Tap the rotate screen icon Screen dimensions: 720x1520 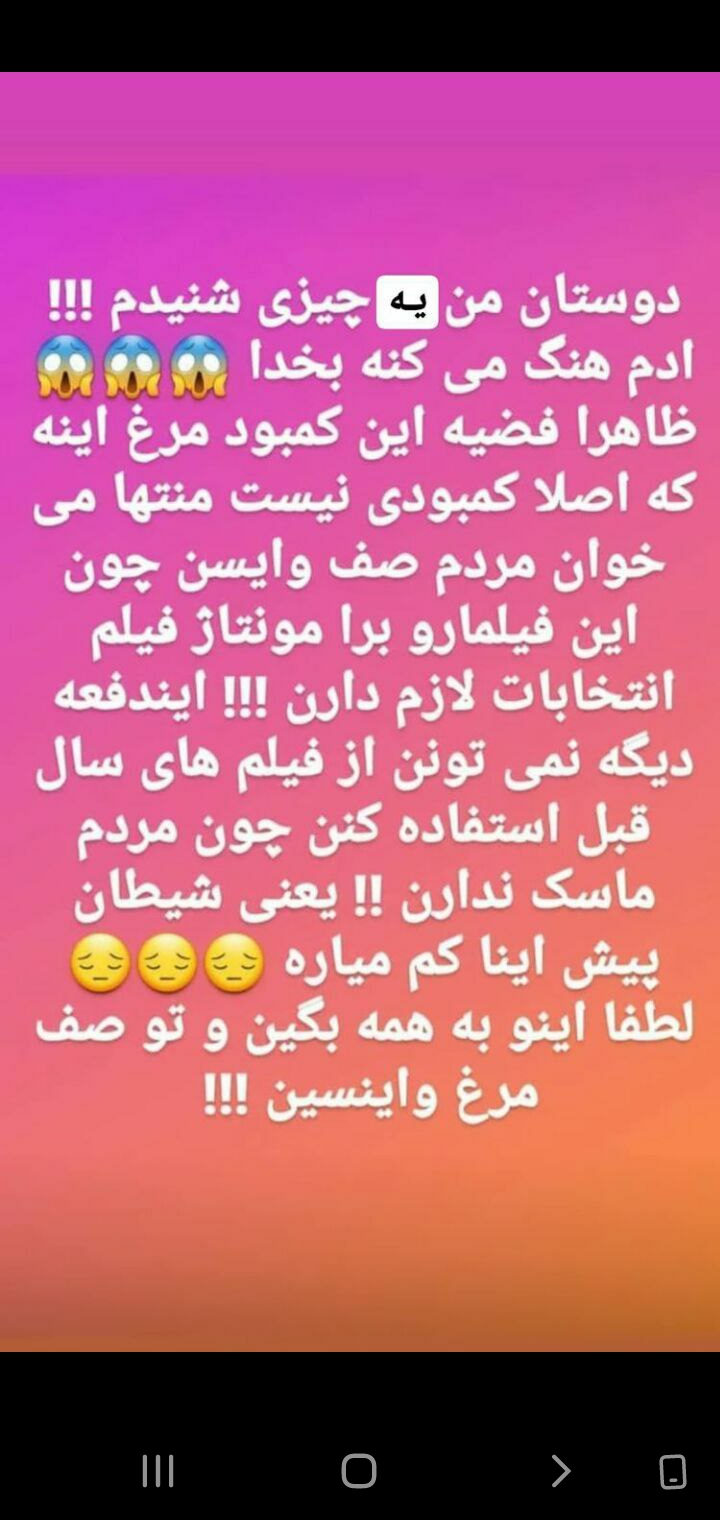point(673,1472)
